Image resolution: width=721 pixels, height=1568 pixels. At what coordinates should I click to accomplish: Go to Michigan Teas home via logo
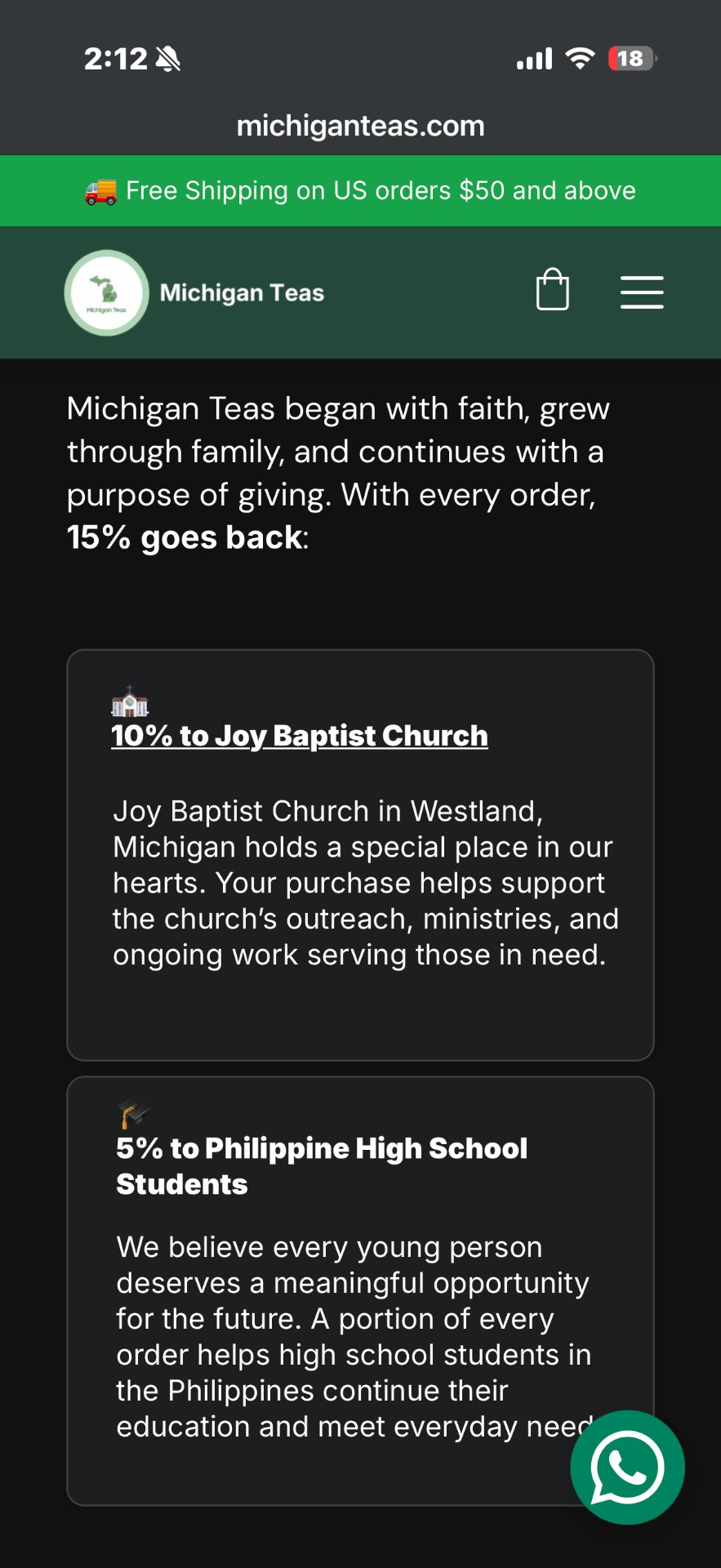tap(107, 292)
